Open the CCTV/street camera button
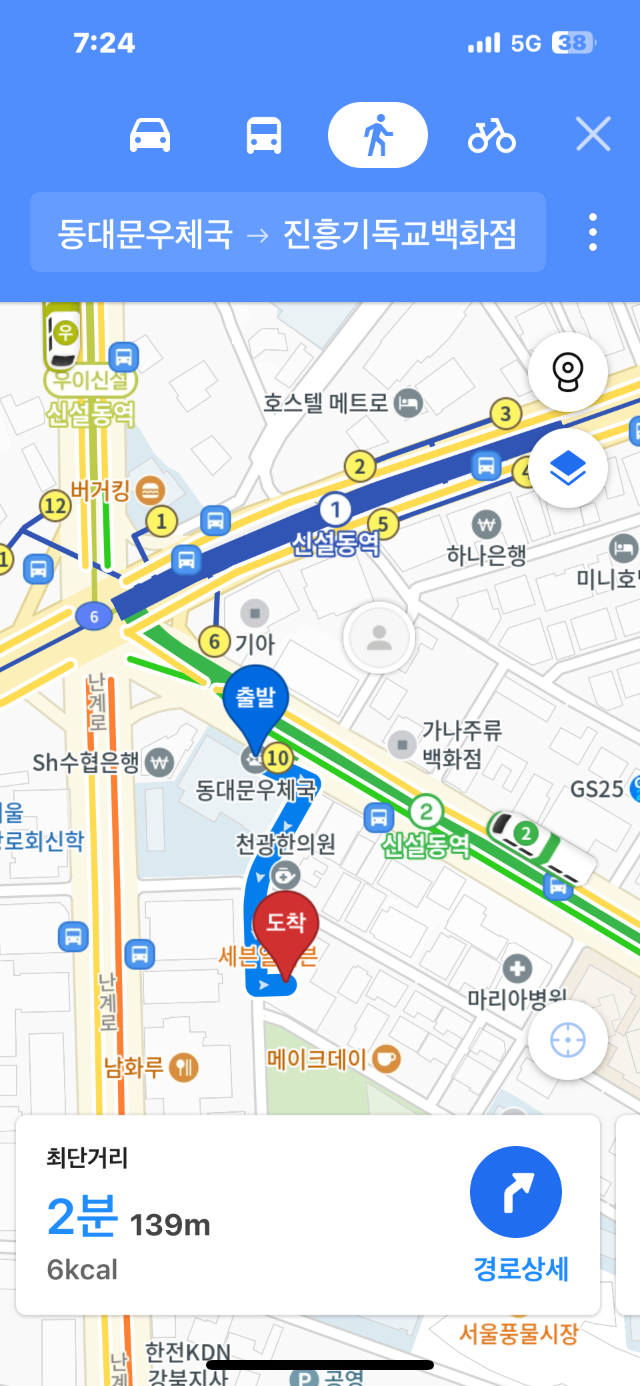Image resolution: width=640 pixels, height=1386 pixels. pyautogui.click(x=568, y=372)
